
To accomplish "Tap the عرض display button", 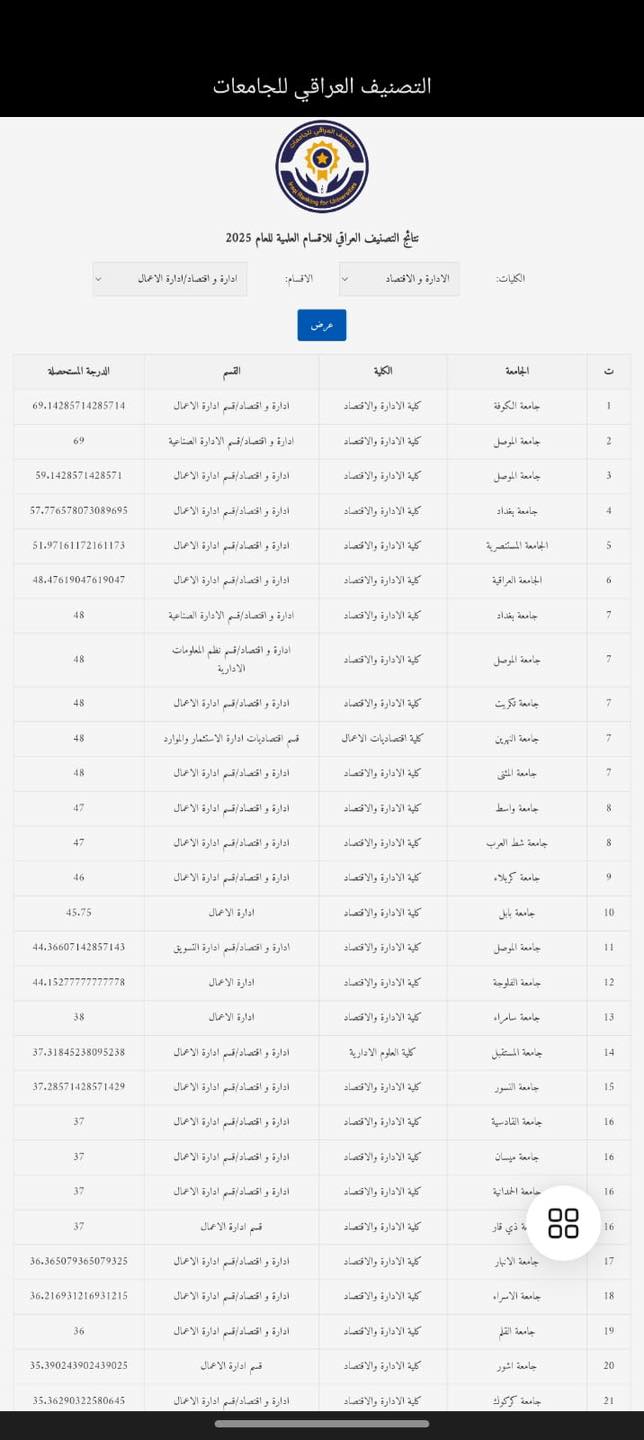I will (321, 325).
